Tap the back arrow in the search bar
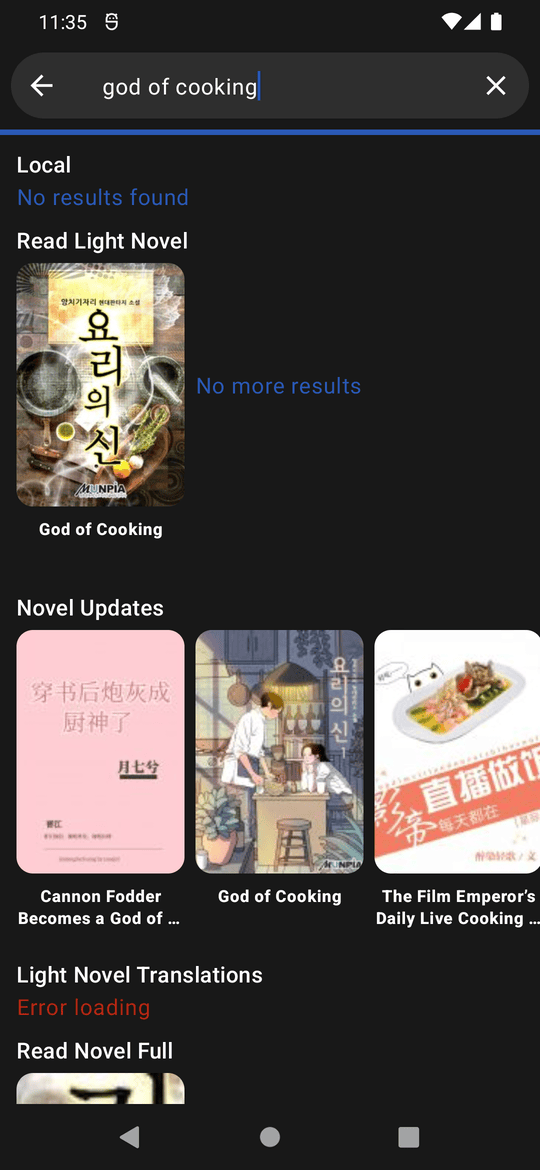The height and width of the screenshot is (1170, 540). point(42,86)
